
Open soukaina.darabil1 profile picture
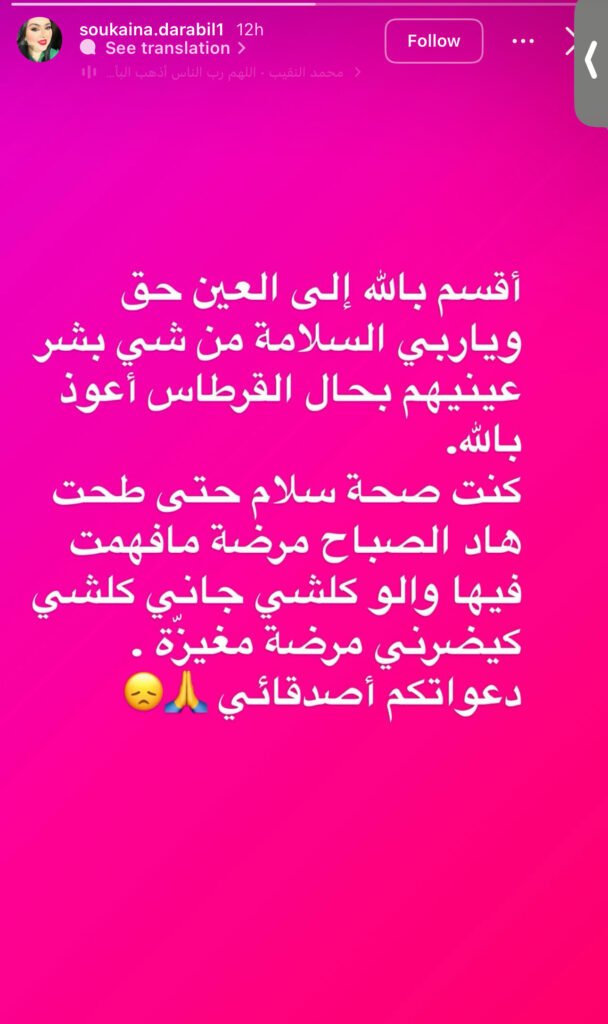[x=40, y=40]
